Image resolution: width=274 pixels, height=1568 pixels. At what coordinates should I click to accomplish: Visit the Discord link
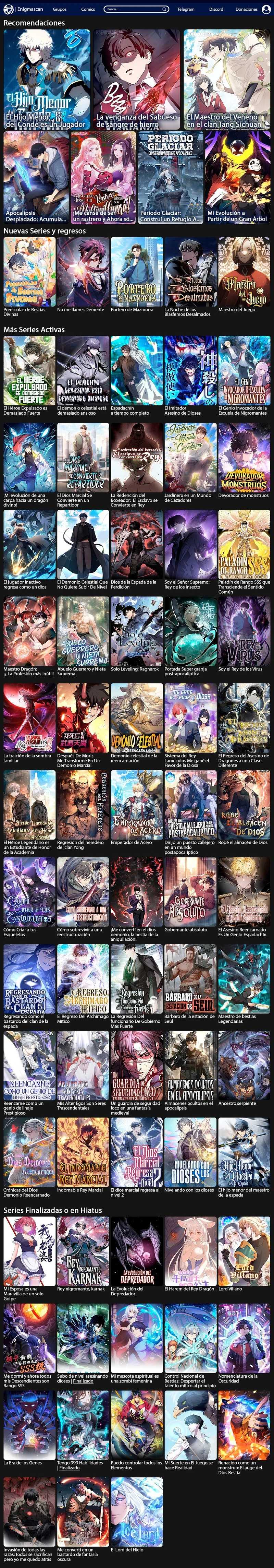click(x=216, y=9)
